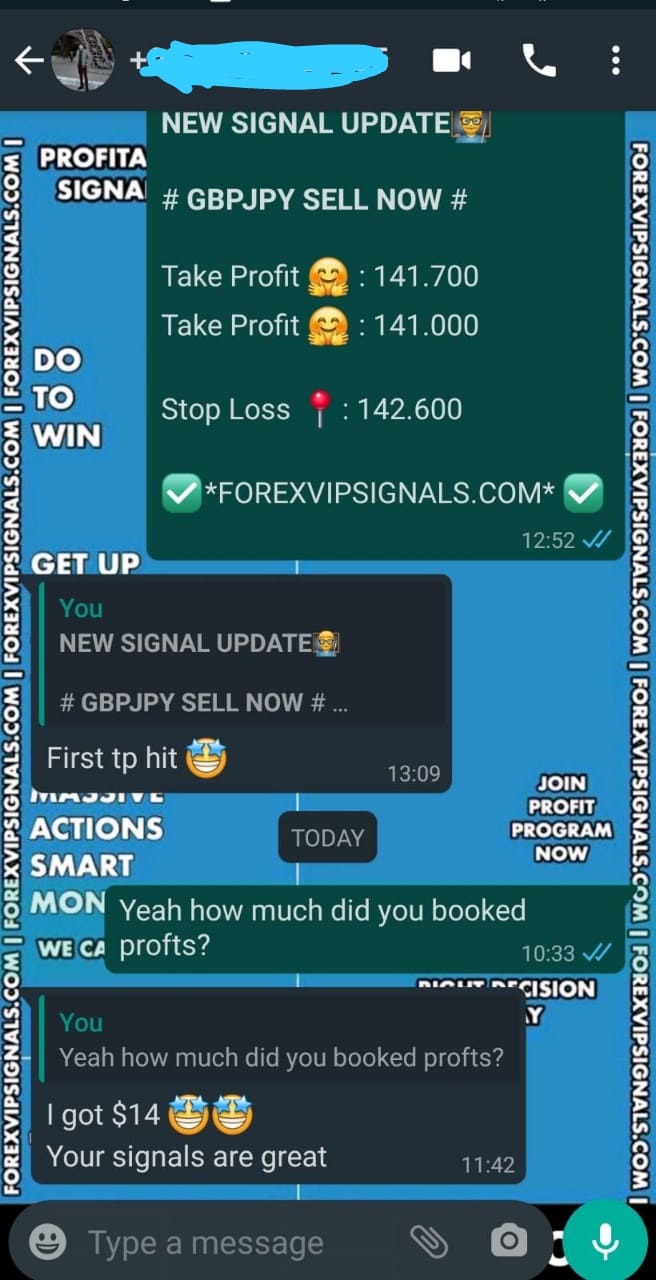Viewport: 656px width, 1280px height.
Task: Open the contact's profile picture
Action: [x=81, y=62]
